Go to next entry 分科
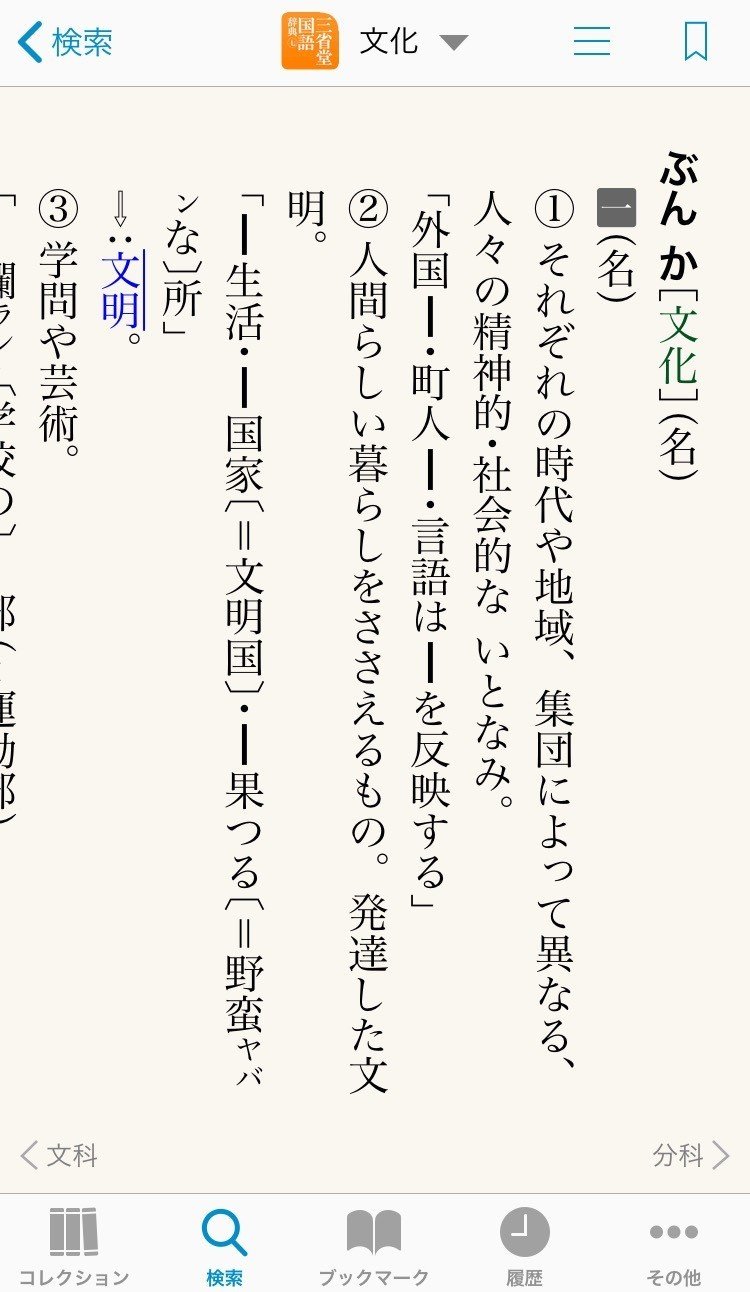The image size is (750, 1292). click(690, 1156)
